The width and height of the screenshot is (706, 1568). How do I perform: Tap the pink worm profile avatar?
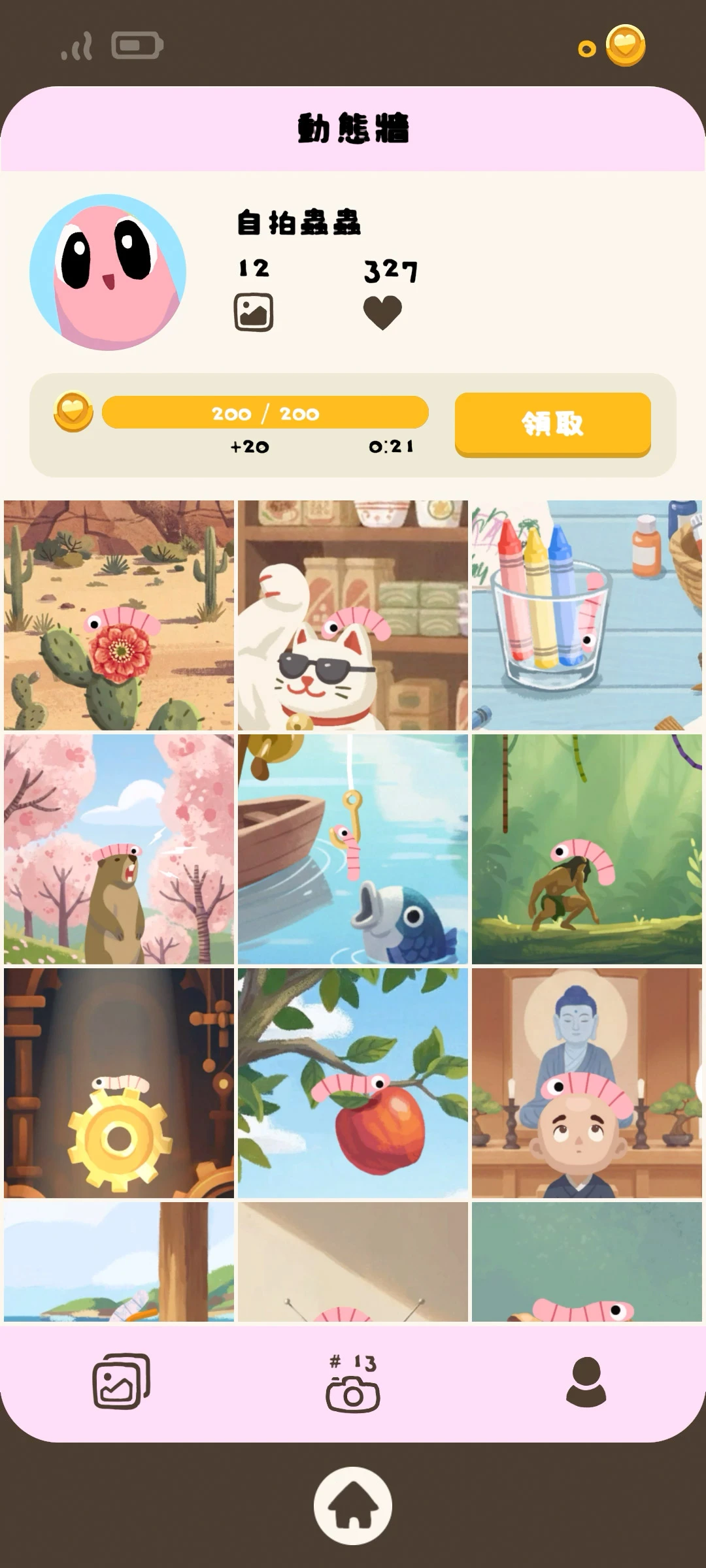click(x=108, y=272)
